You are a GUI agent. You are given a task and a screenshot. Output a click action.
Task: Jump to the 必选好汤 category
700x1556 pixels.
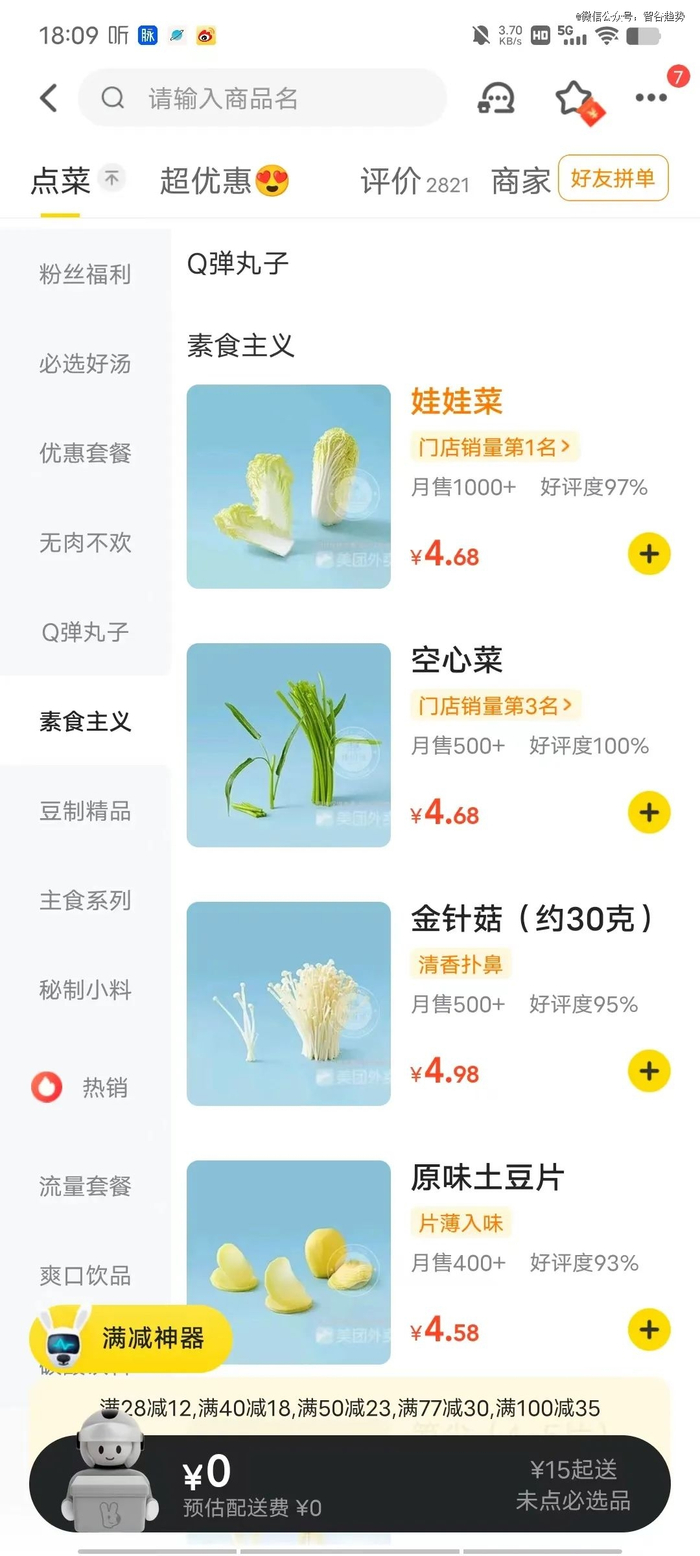85,364
